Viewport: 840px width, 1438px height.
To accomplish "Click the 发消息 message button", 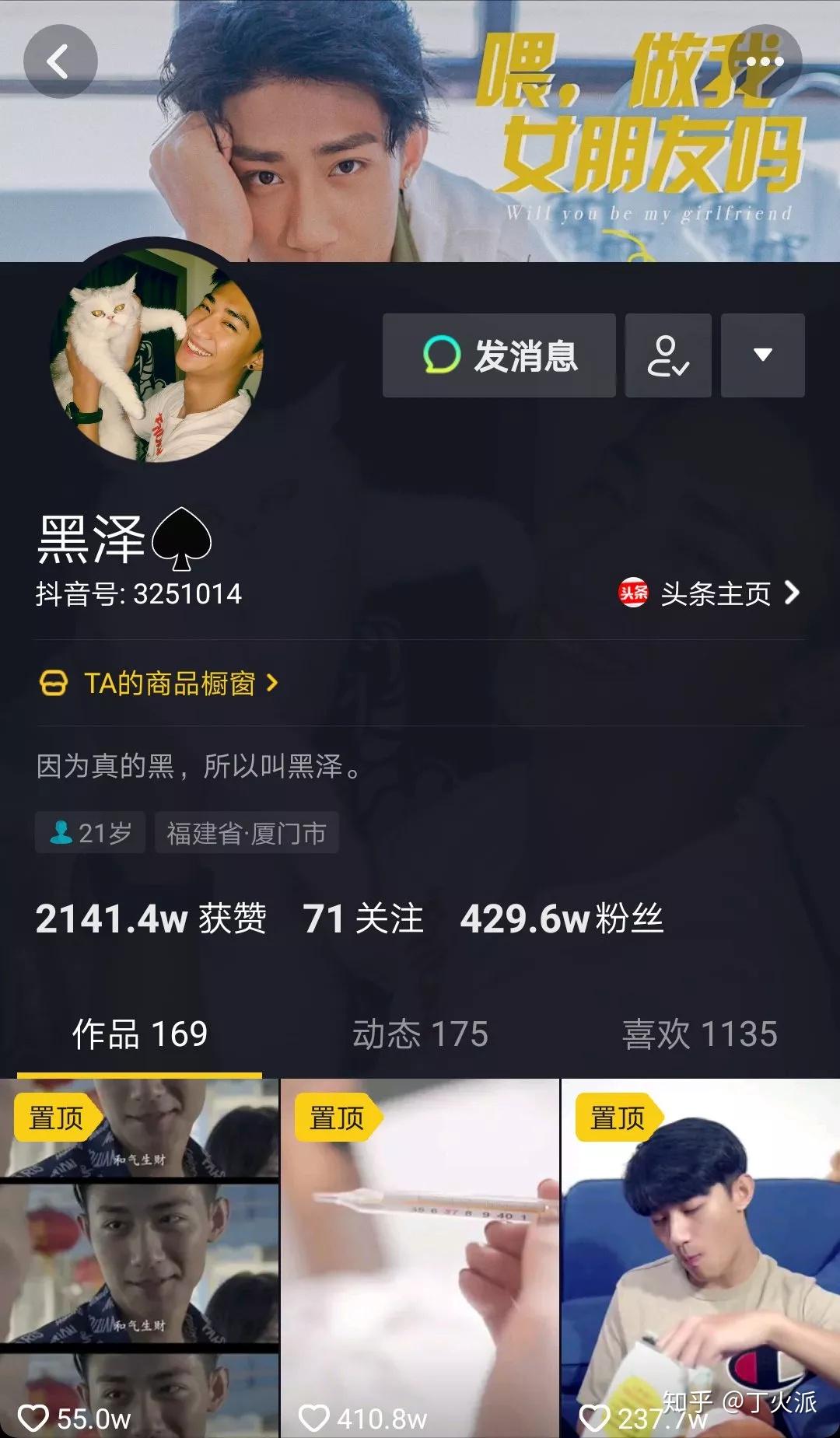I will click(x=499, y=356).
